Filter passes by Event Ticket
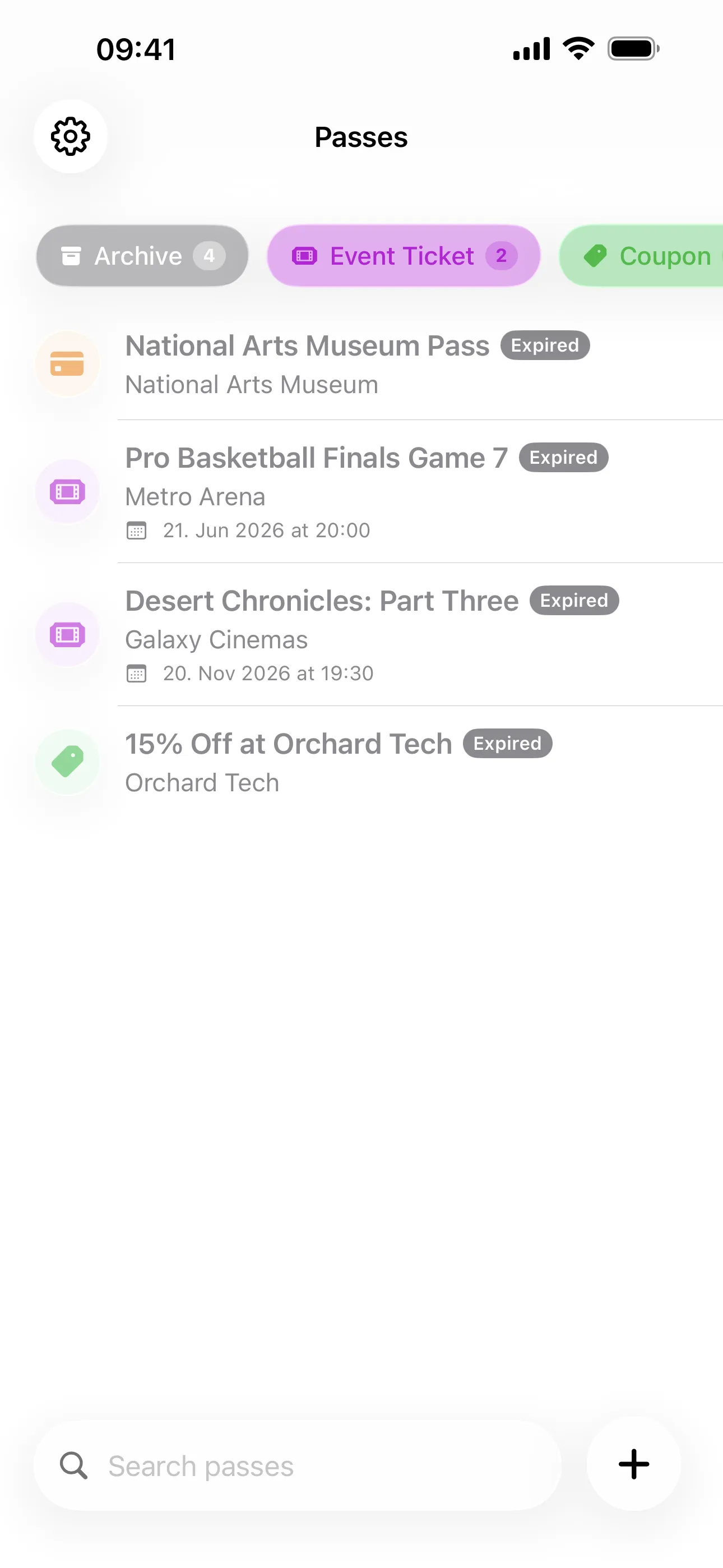This screenshot has width=723, height=1568. (403, 256)
